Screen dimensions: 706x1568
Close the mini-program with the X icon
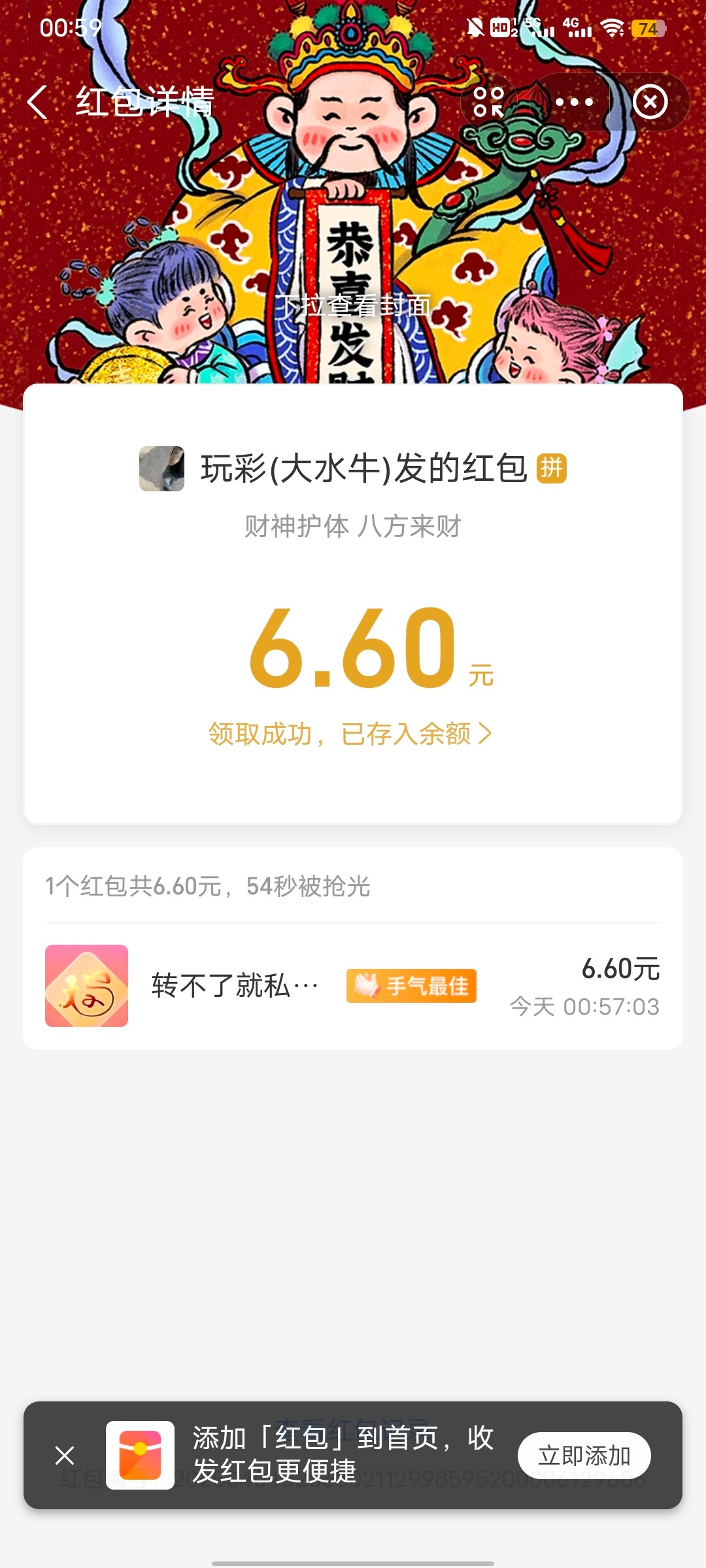pyautogui.click(x=650, y=102)
